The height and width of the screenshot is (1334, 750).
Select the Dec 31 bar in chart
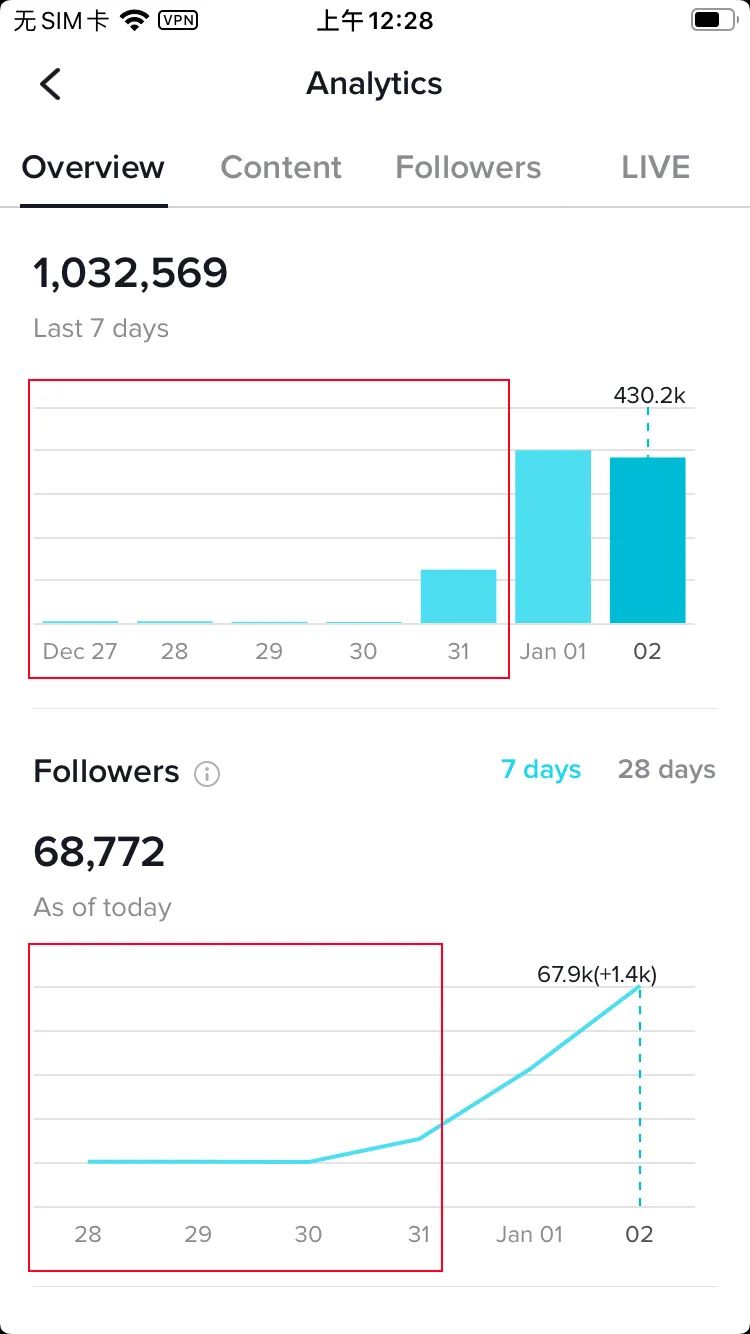coord(458,596)
